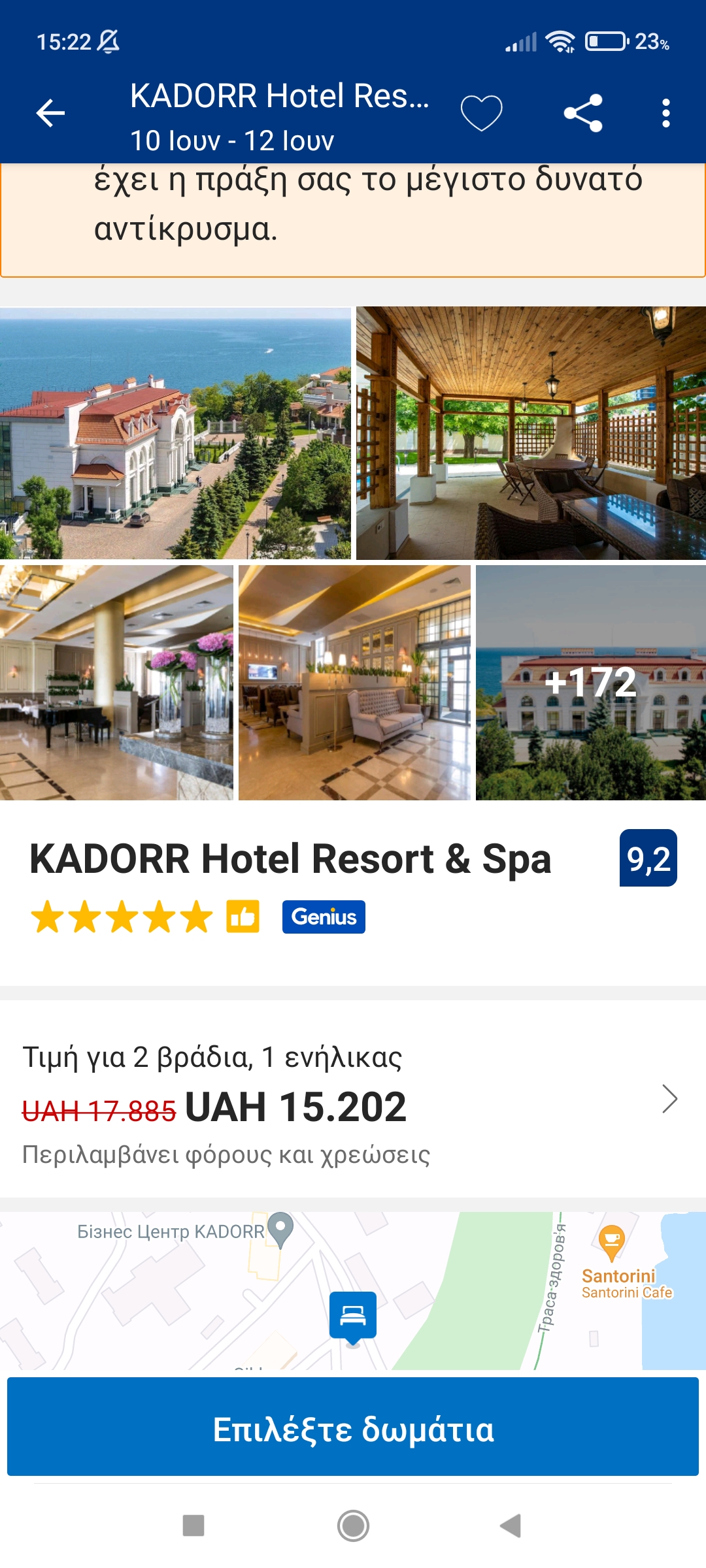Open the three-dot overflow menu

coord(665,113)
